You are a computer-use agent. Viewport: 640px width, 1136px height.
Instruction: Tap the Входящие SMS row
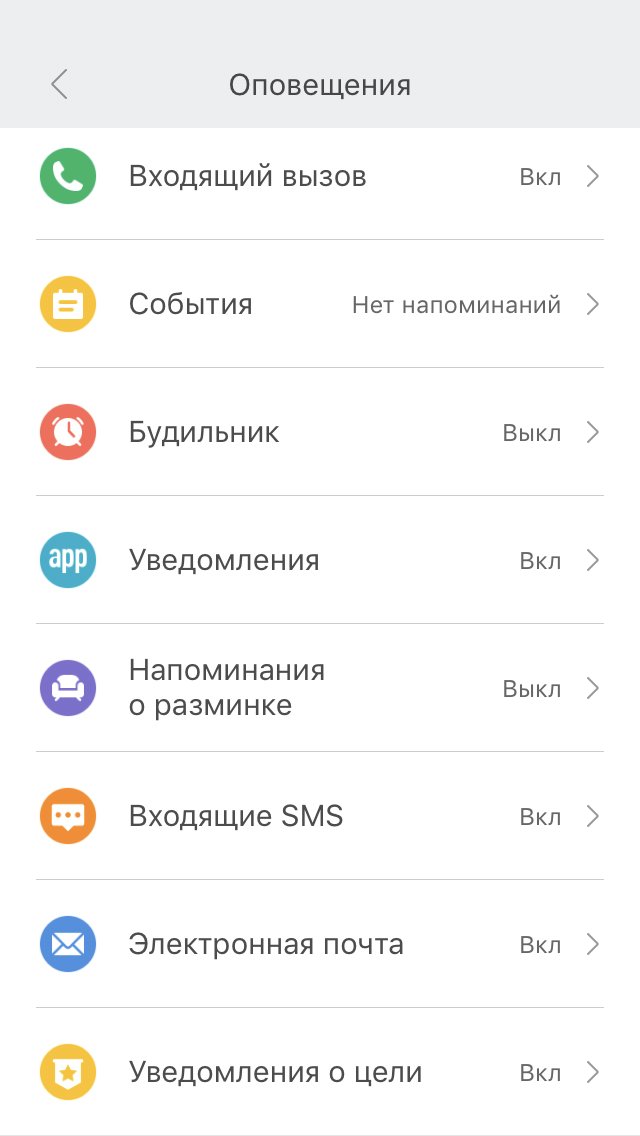pyautogui.click(x=320, y=816)
